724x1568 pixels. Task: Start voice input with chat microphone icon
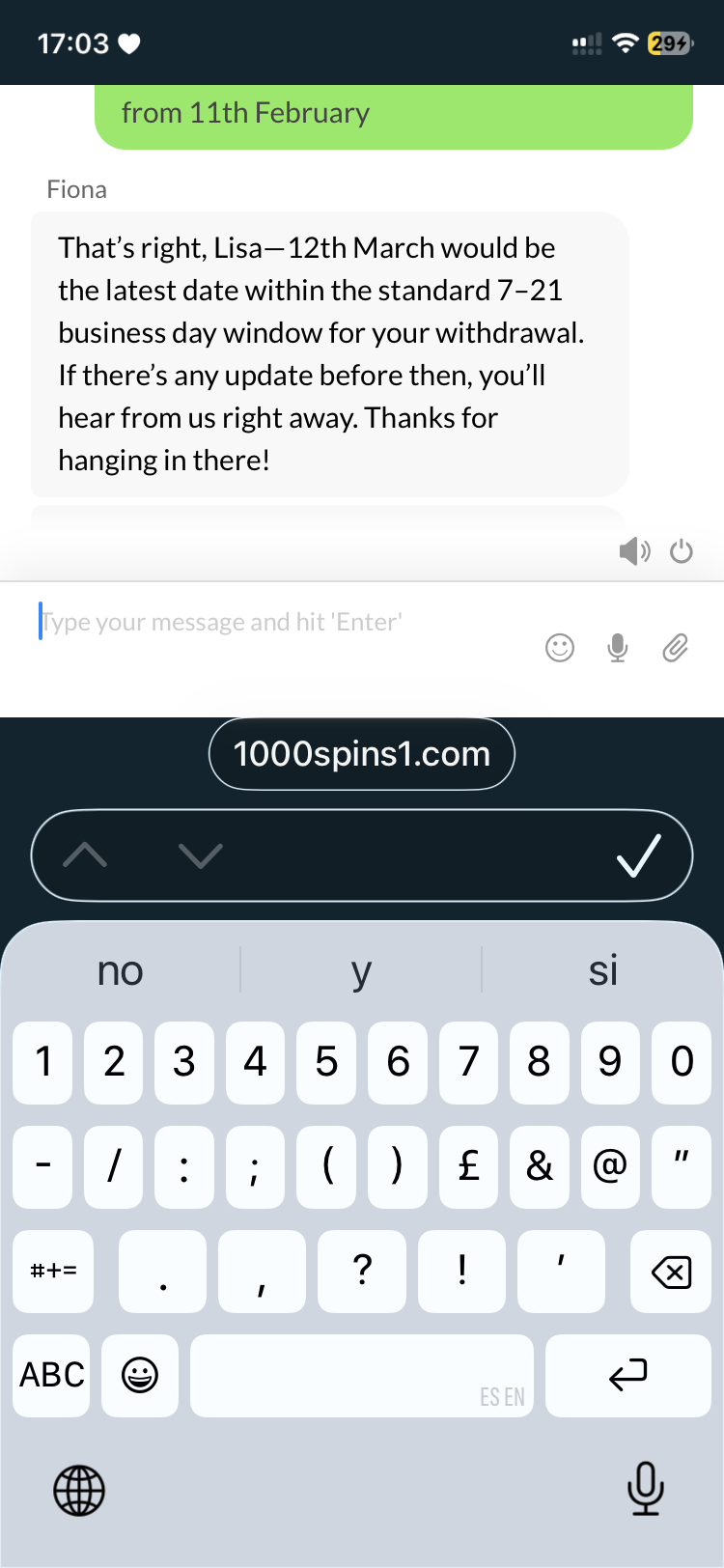(x=618, y=647)
